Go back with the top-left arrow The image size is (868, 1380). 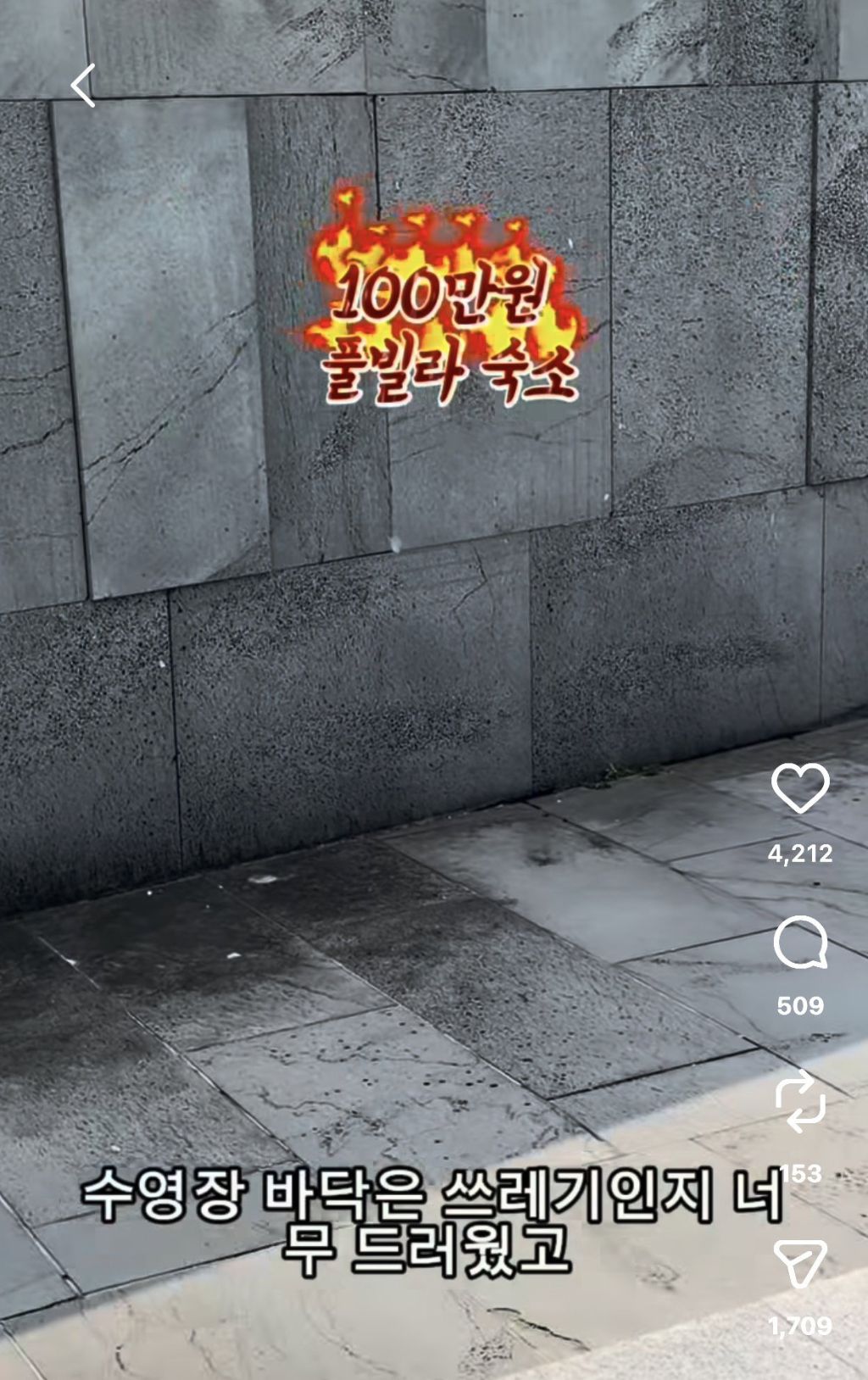(x=82, y=86)
